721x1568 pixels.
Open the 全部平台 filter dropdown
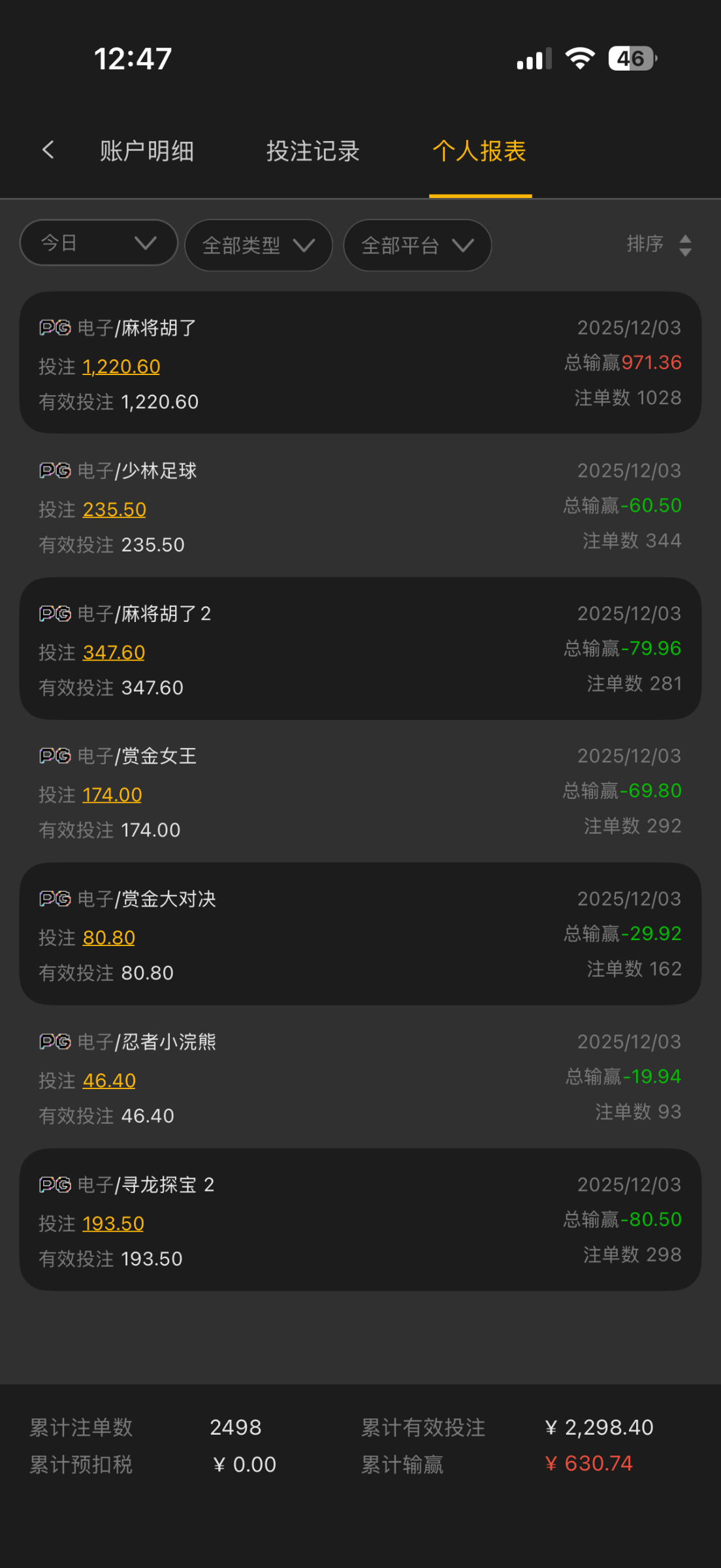(417, 246)
